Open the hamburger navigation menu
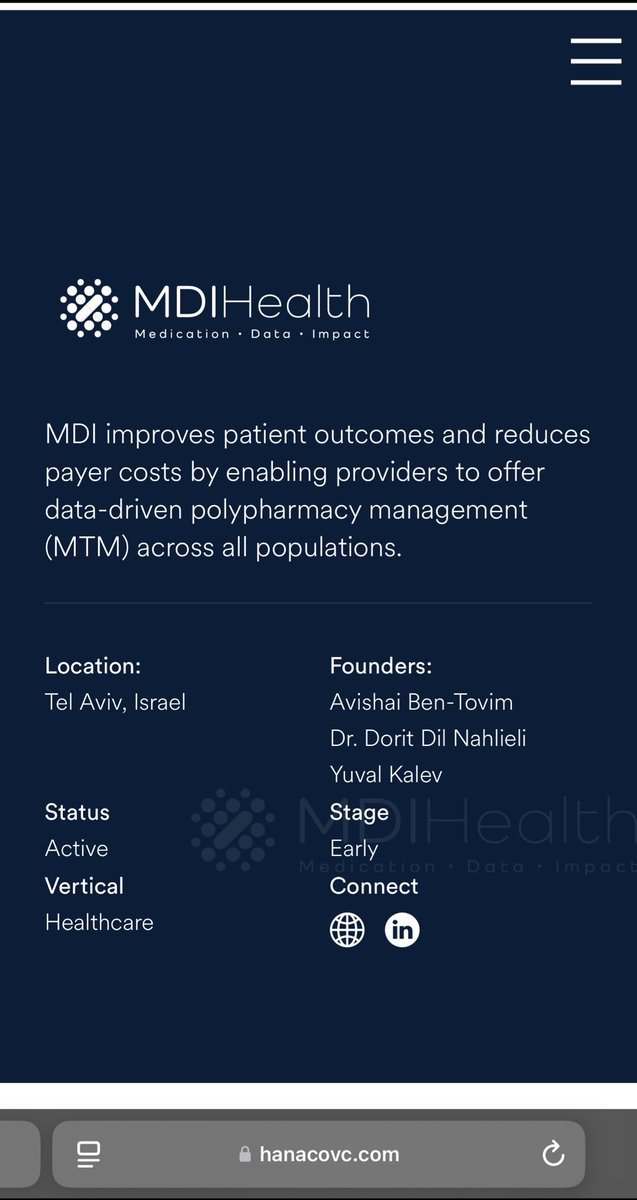 [x=596, y=62]
